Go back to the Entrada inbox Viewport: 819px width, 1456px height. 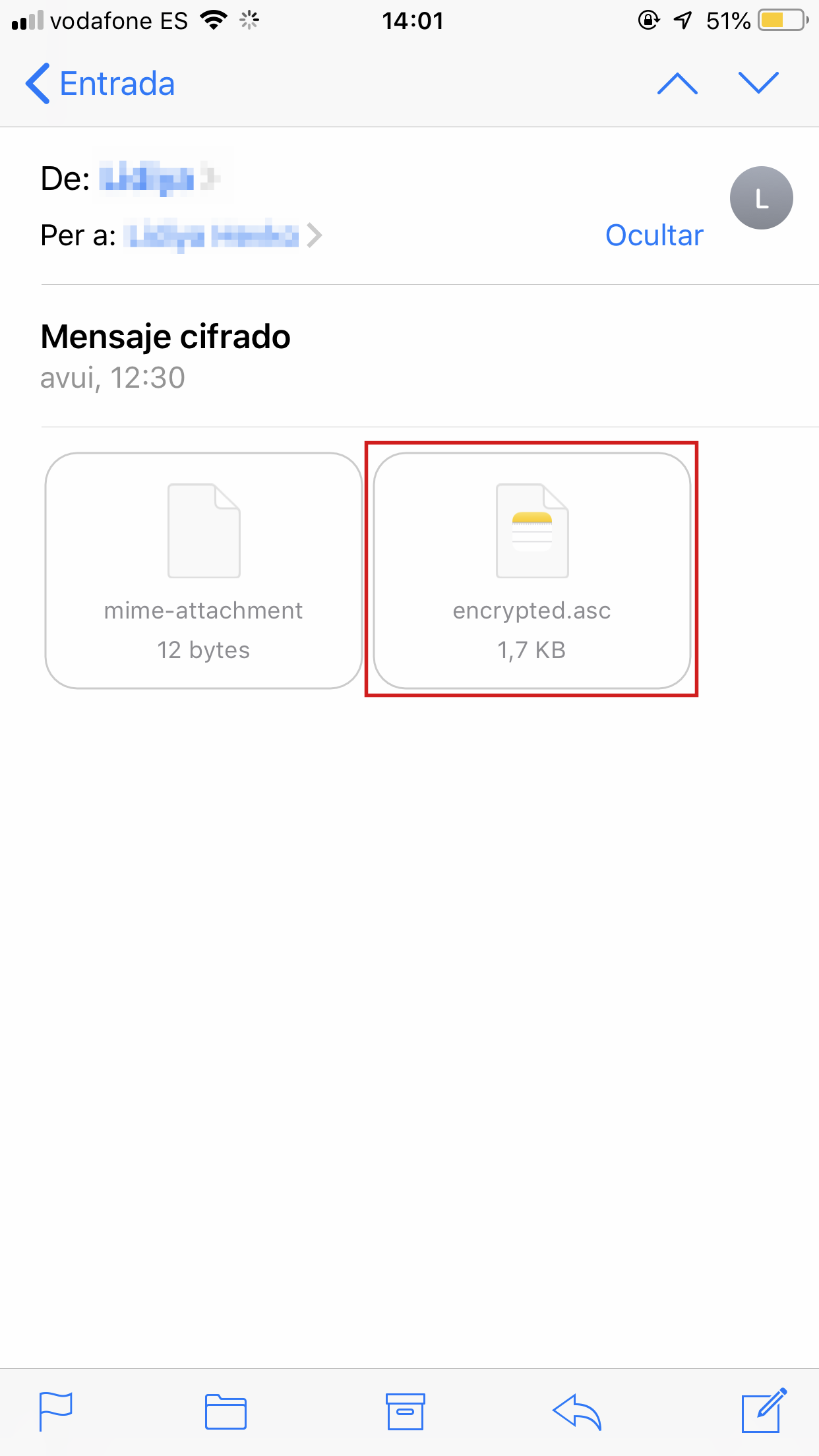[x=100, y=84]
